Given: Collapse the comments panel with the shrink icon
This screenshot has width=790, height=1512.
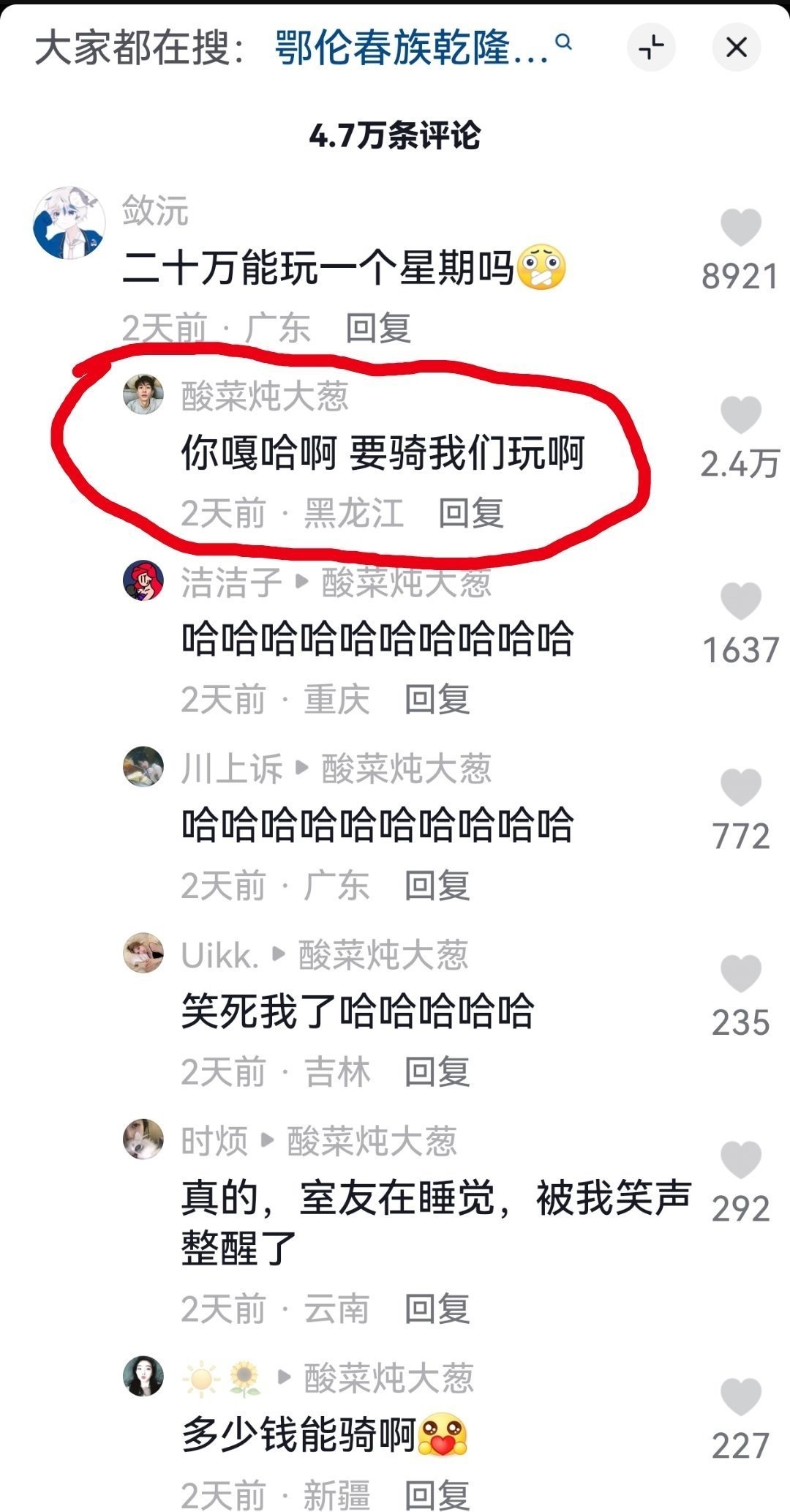Looking at the screenshot, I should (x=650, y=48).
